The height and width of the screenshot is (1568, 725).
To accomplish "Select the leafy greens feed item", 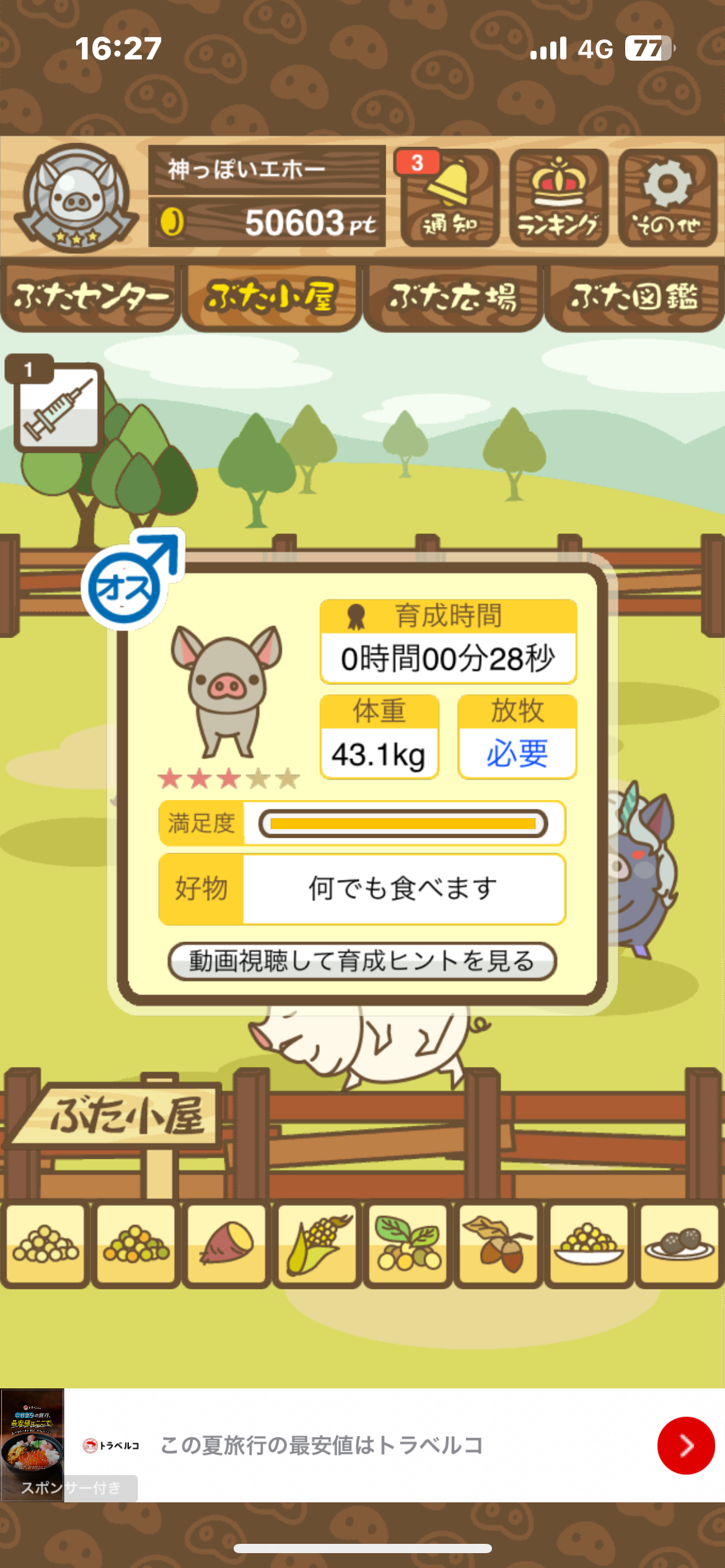I will tap(408, 1244).
